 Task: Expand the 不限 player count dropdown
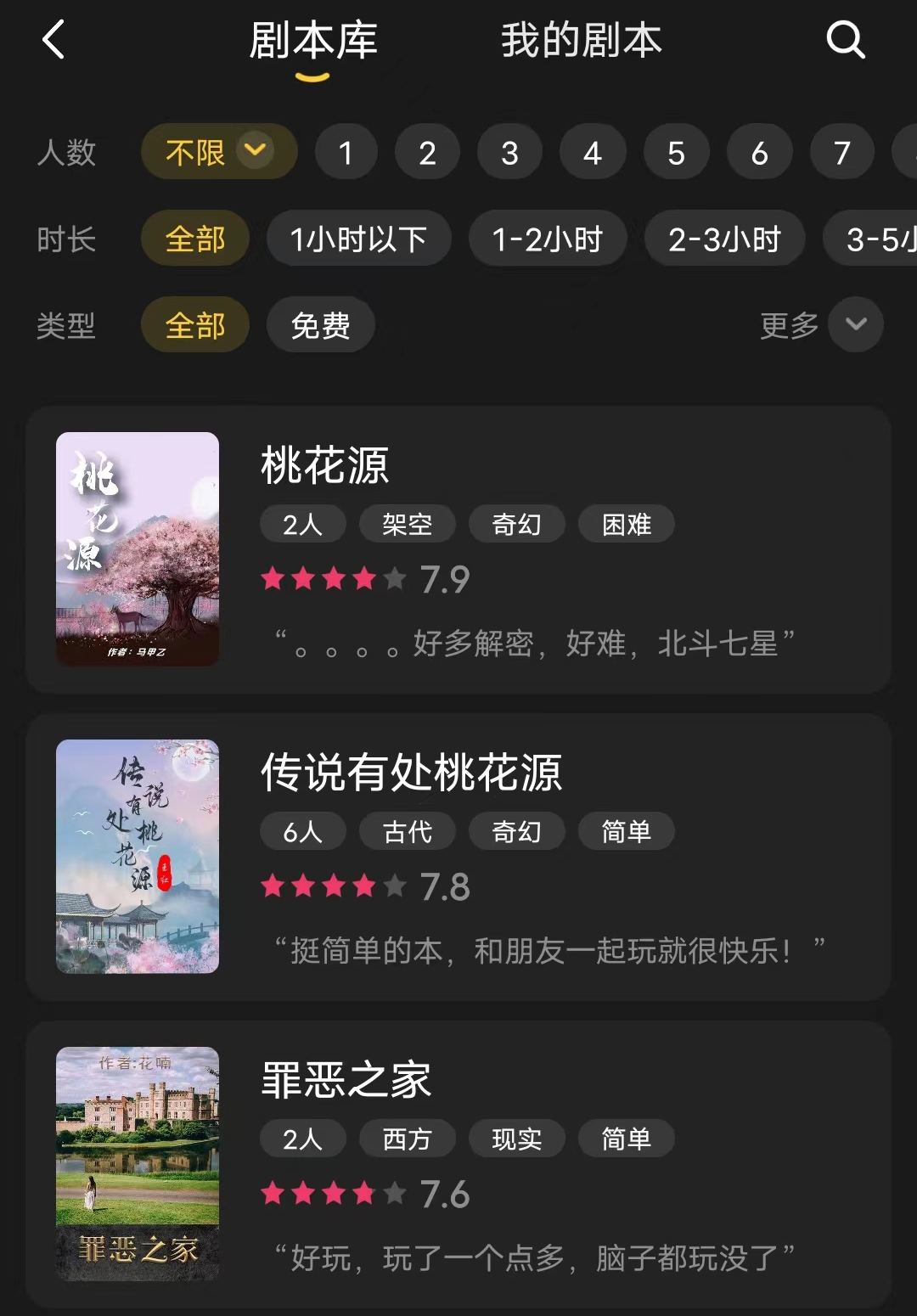click(x=219, y=152)
